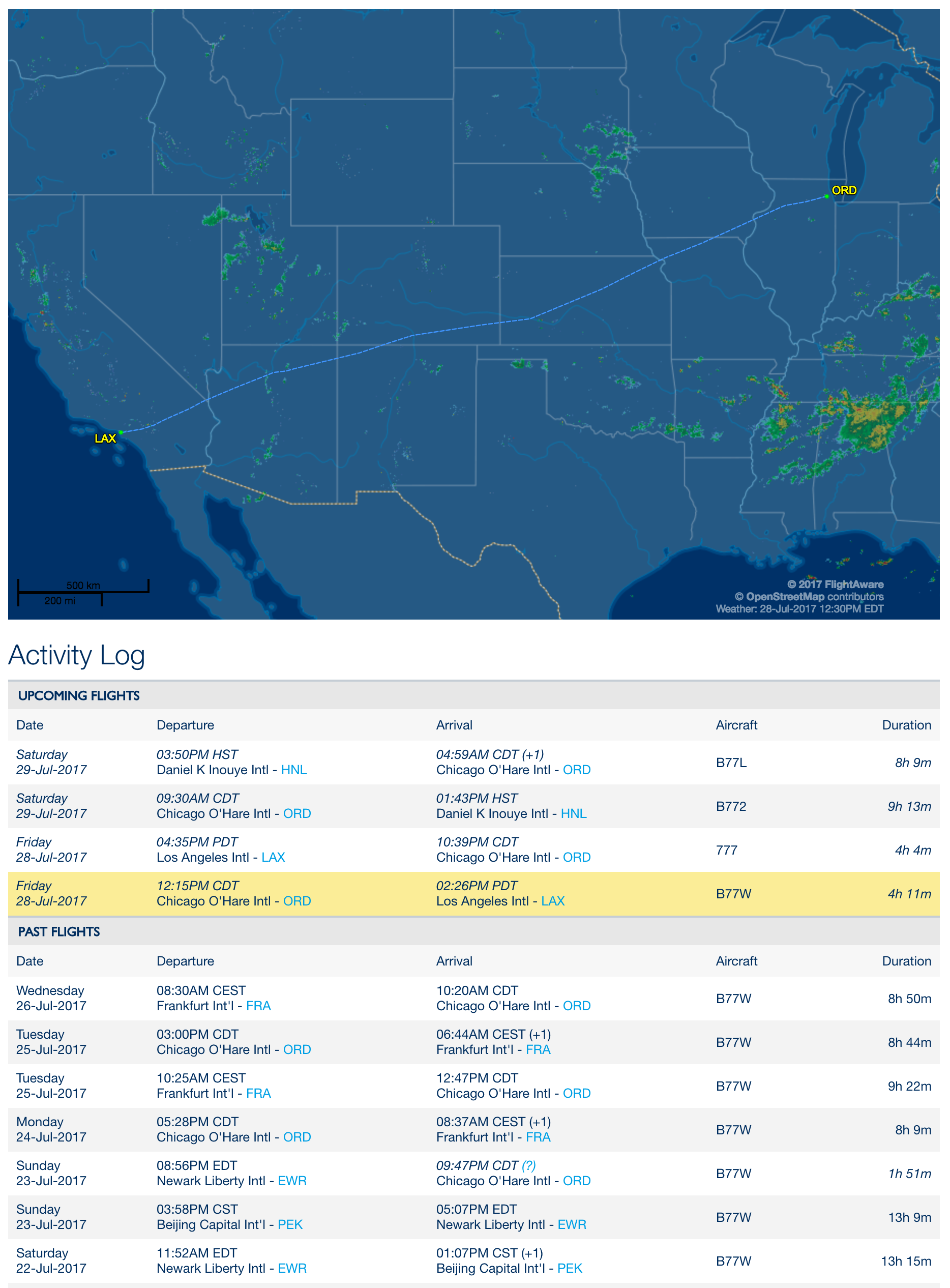This screenshot has width=950, height=1288.
Task: Open ORD link in 04:59AM CDT arrival
Action: 576,770
